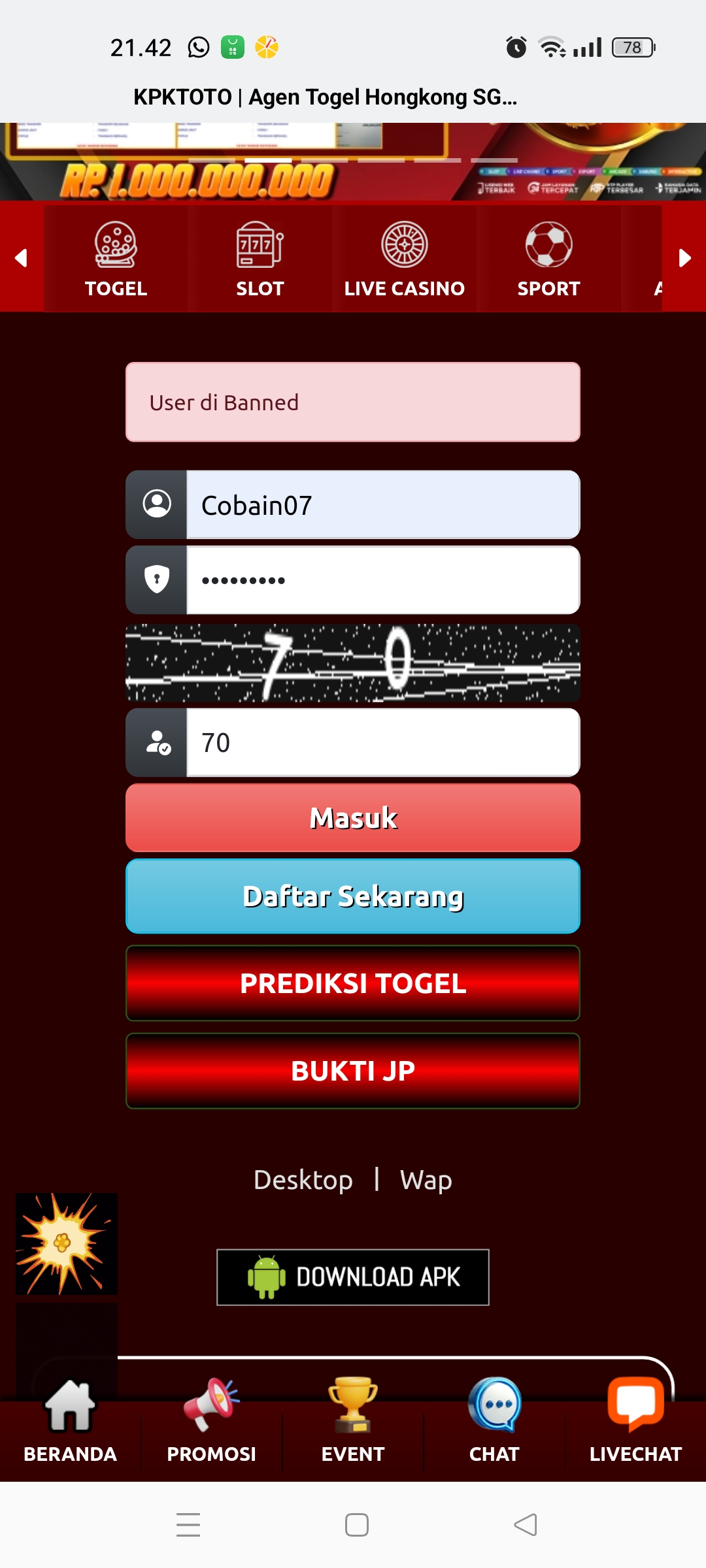Open the TOGEL game category
The image size is (706, 1568).
pos(116,259)
